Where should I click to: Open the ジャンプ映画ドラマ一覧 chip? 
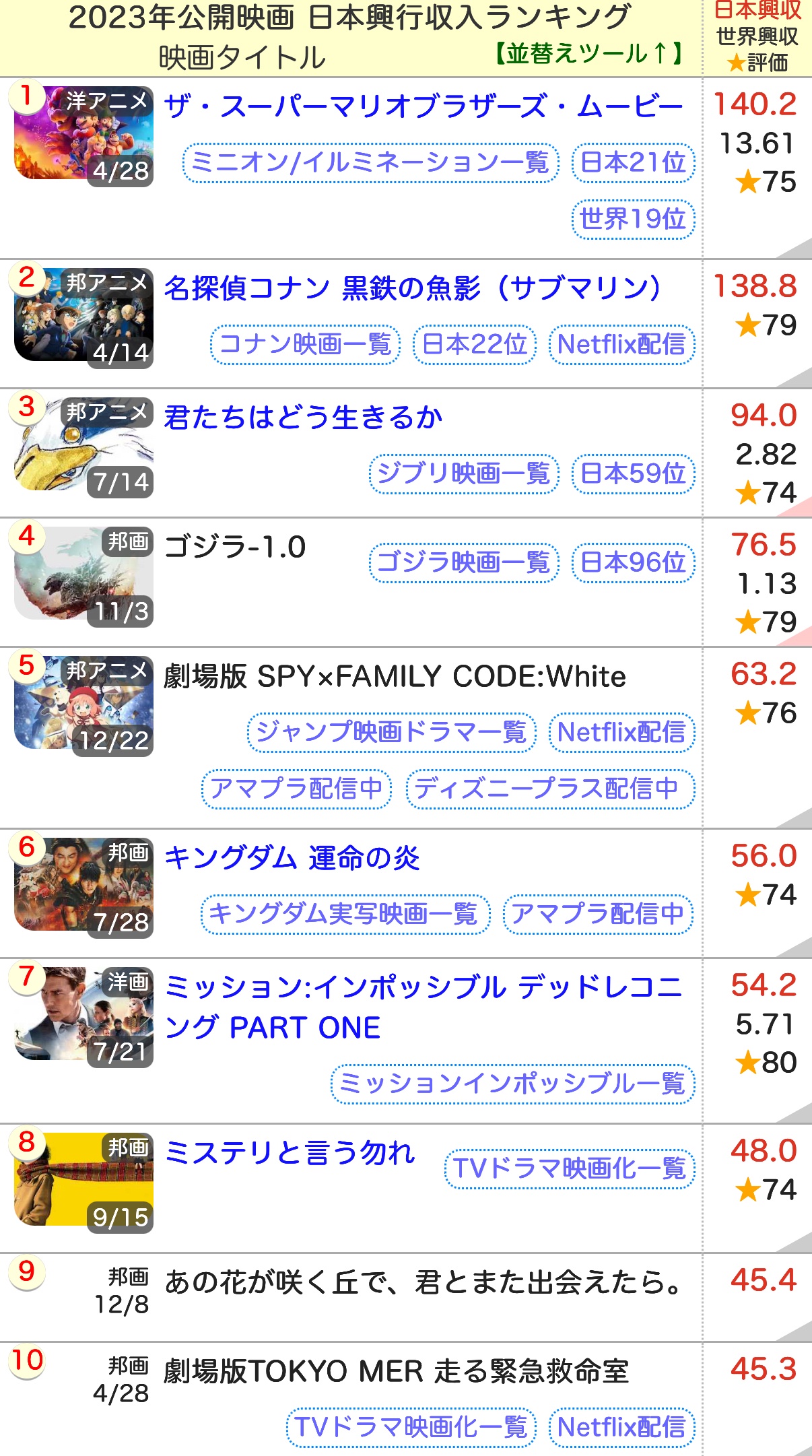tap(391, 732)
